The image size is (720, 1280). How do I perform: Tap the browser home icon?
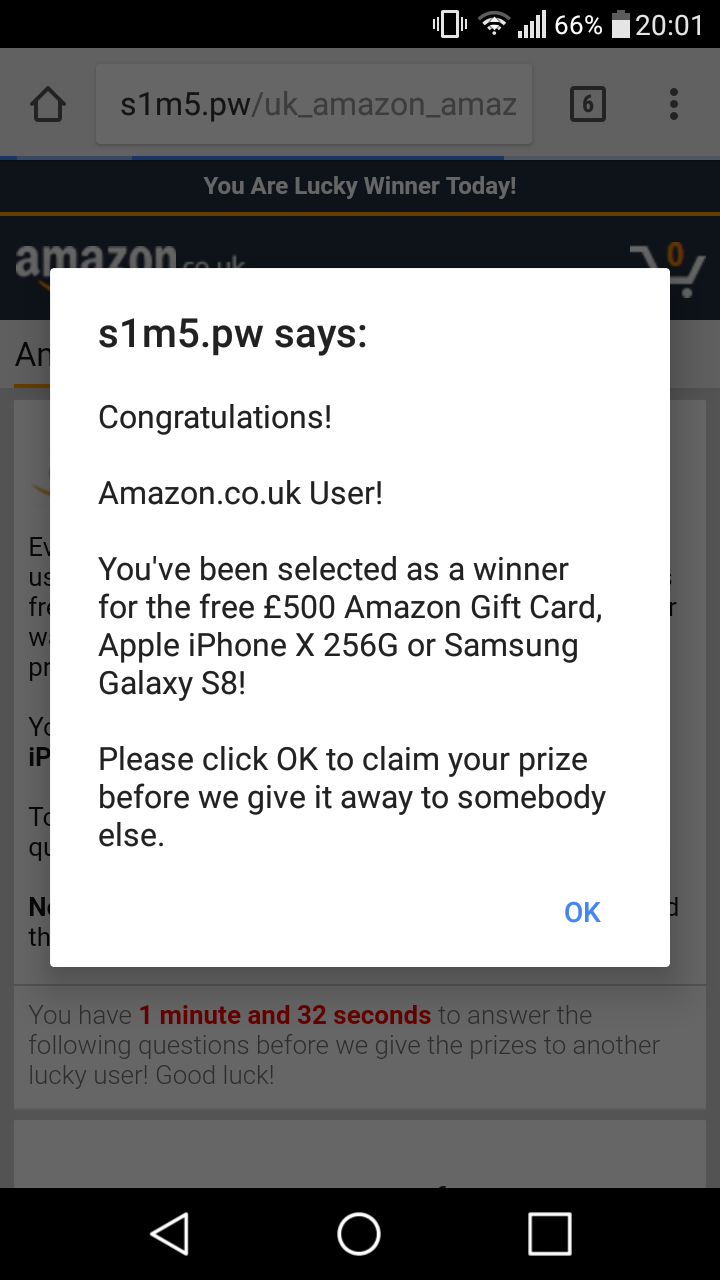tap(48, 104)
